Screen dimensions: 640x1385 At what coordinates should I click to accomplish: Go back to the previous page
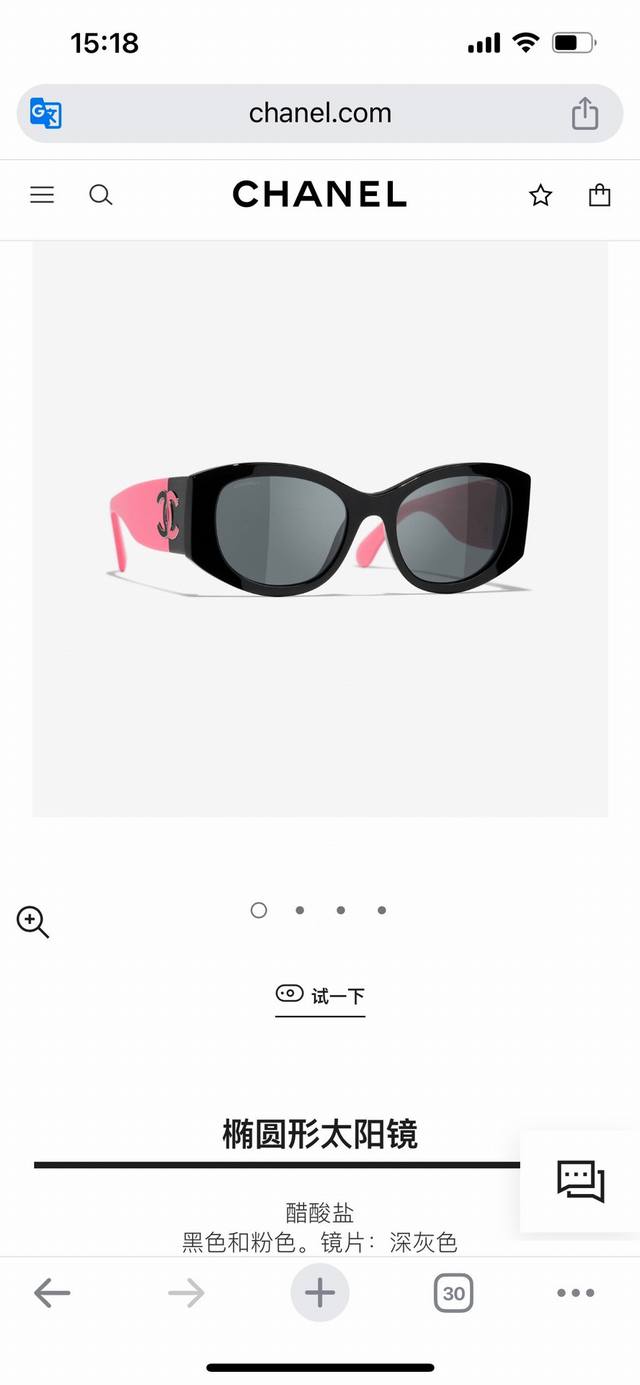tap(52, 1293)
